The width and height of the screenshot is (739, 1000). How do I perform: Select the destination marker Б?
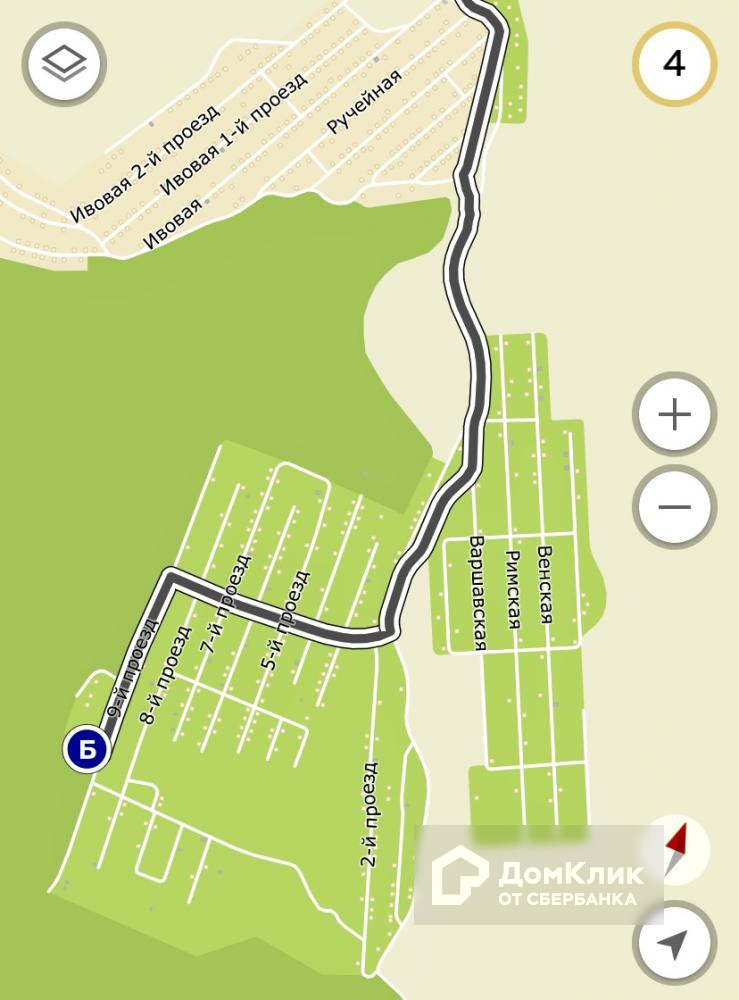[88, 751]
